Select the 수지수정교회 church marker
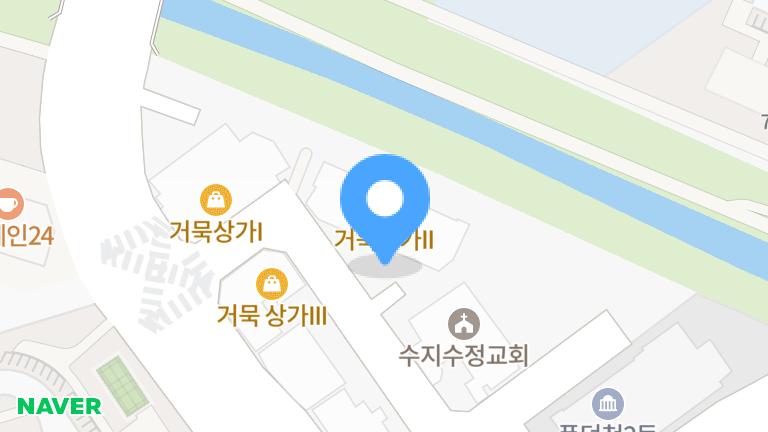Viewport: 768px width, 432px height. [464, 324]
